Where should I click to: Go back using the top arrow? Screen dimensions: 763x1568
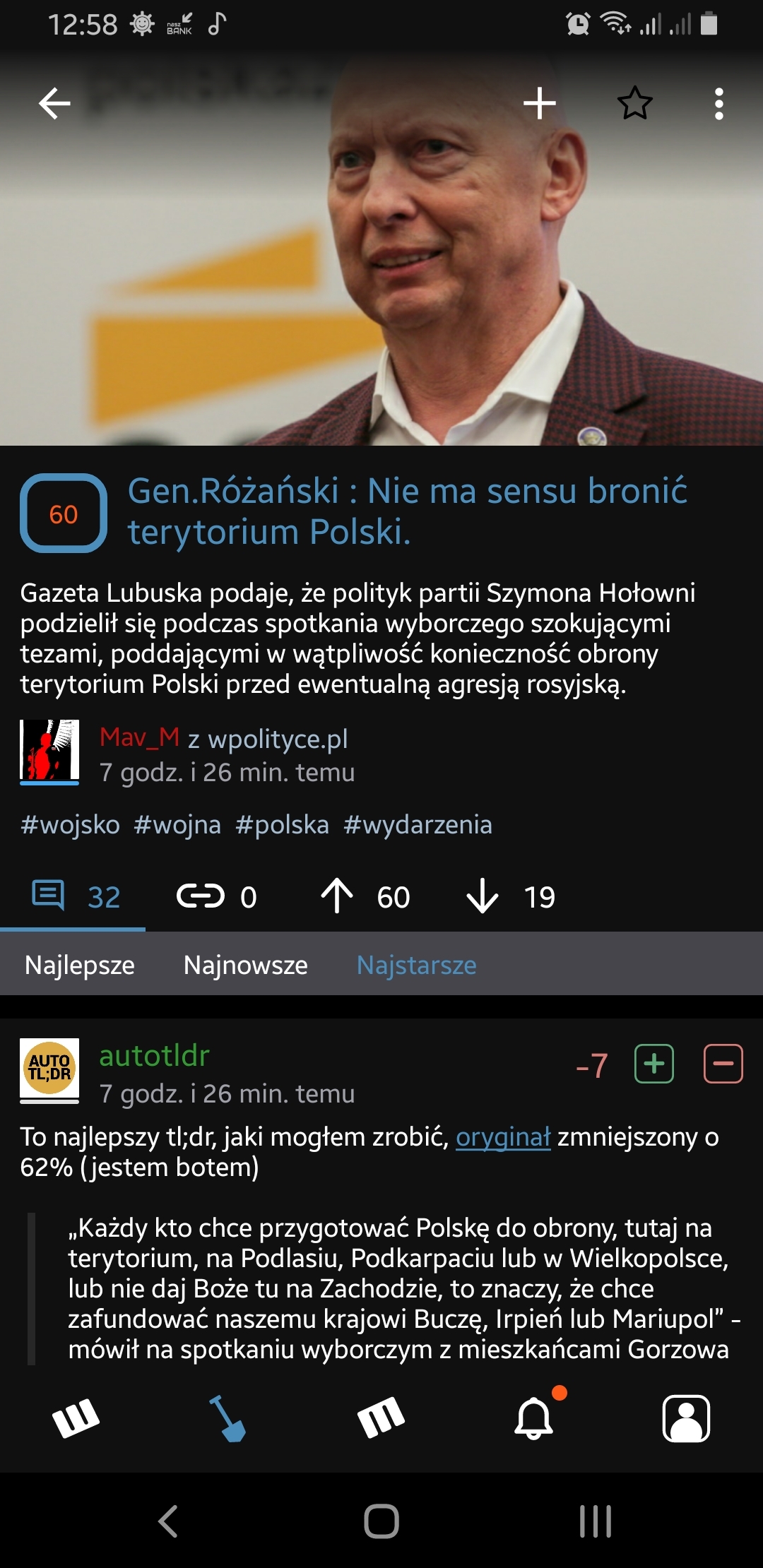click(x=54, y=104)
